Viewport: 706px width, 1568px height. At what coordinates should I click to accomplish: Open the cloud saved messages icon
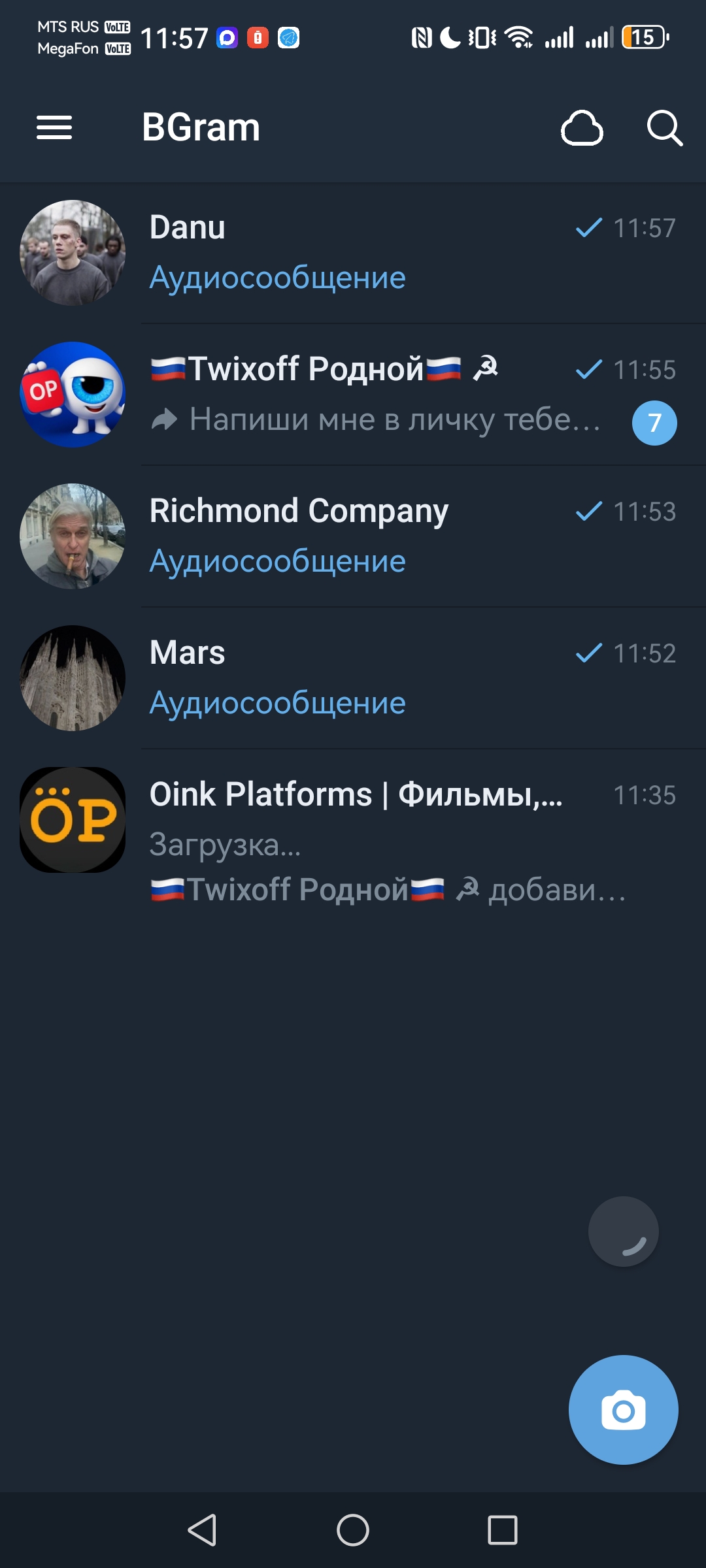[581, 127]
